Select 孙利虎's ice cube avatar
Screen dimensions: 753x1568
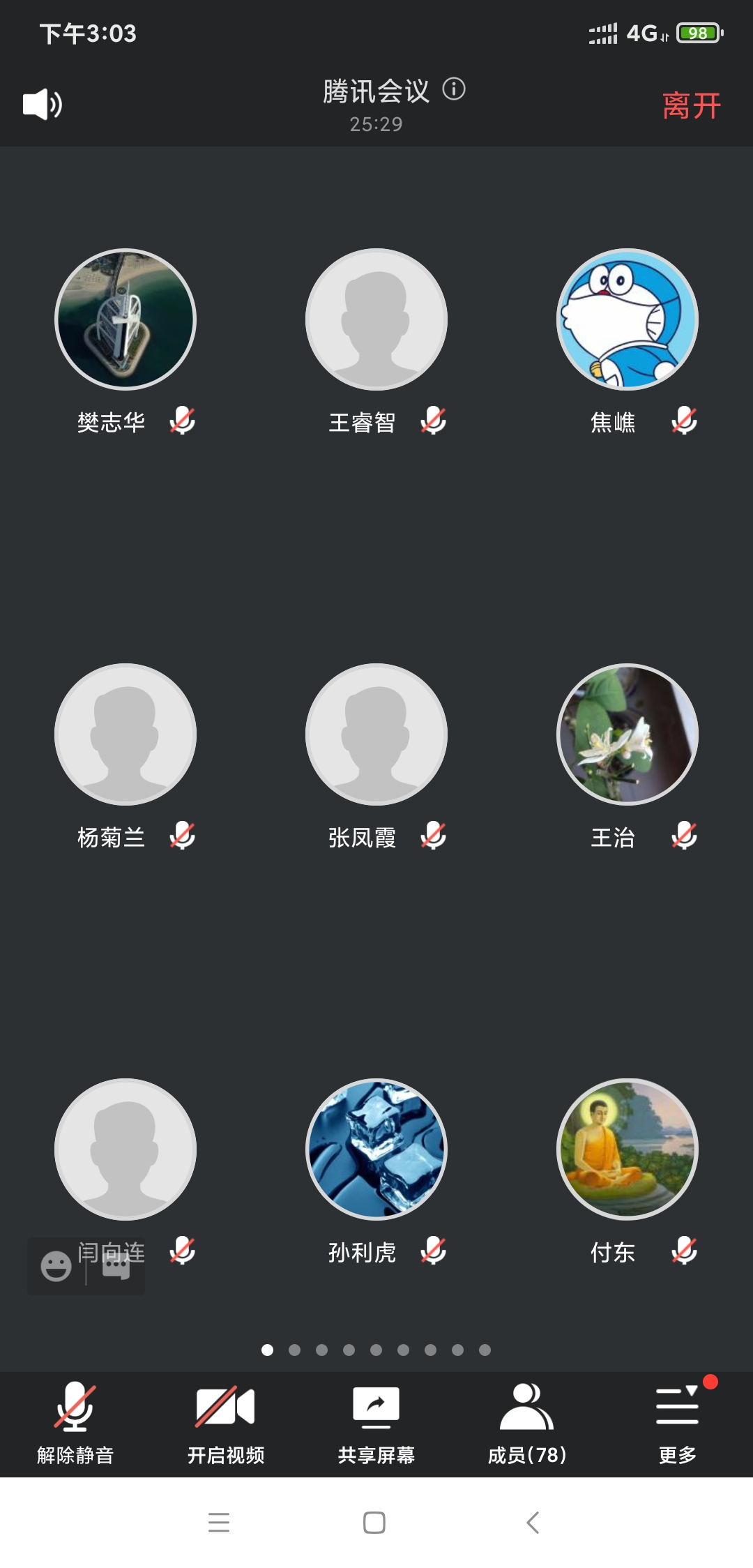376,1149
